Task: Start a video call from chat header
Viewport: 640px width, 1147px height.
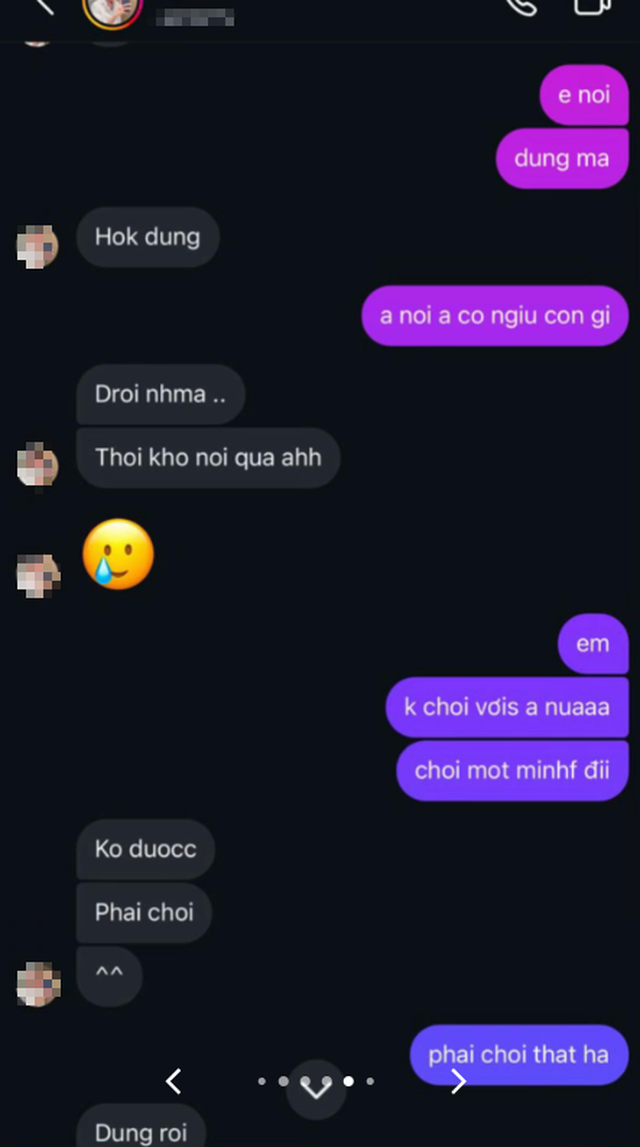Action: 591,6
